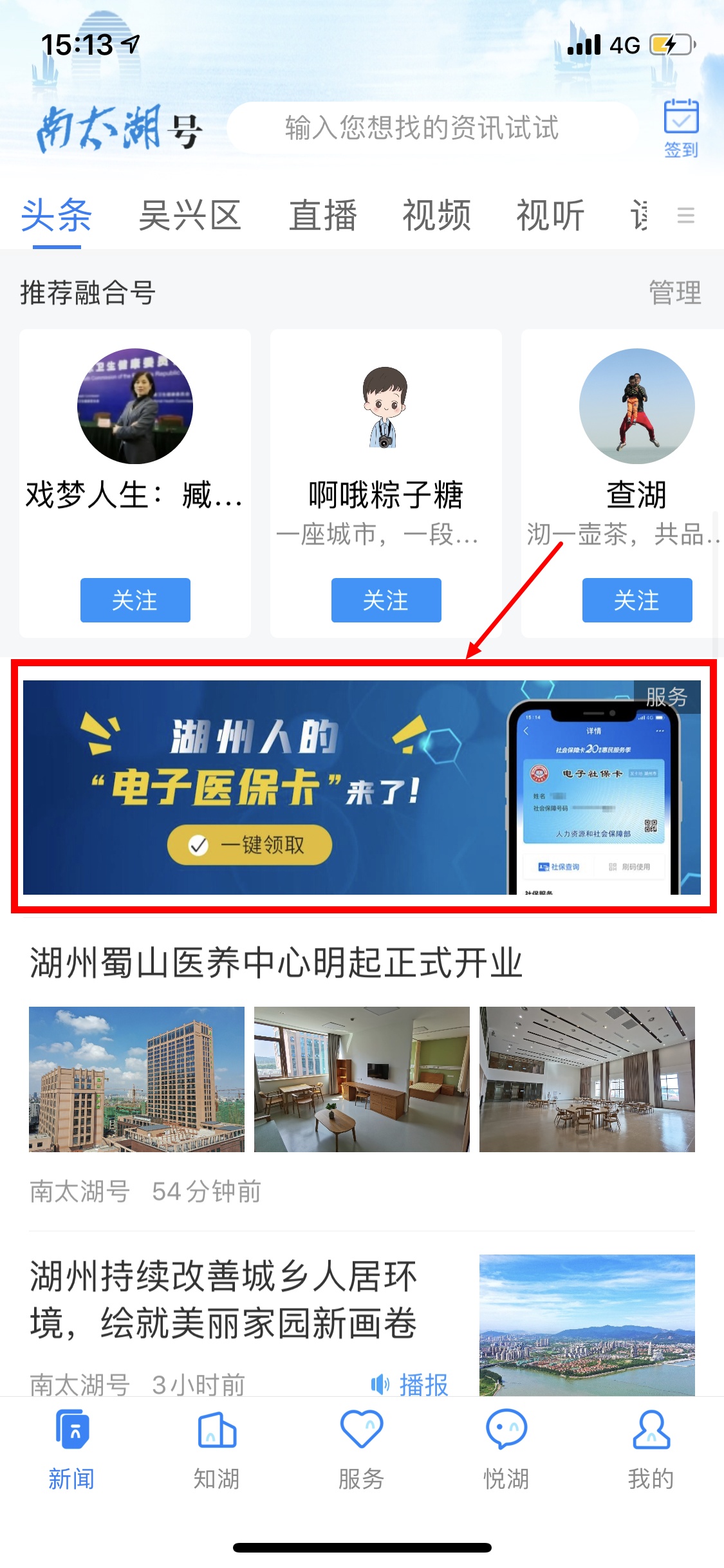
Task: Follow the 查湖 account
Action: point(637,600)
